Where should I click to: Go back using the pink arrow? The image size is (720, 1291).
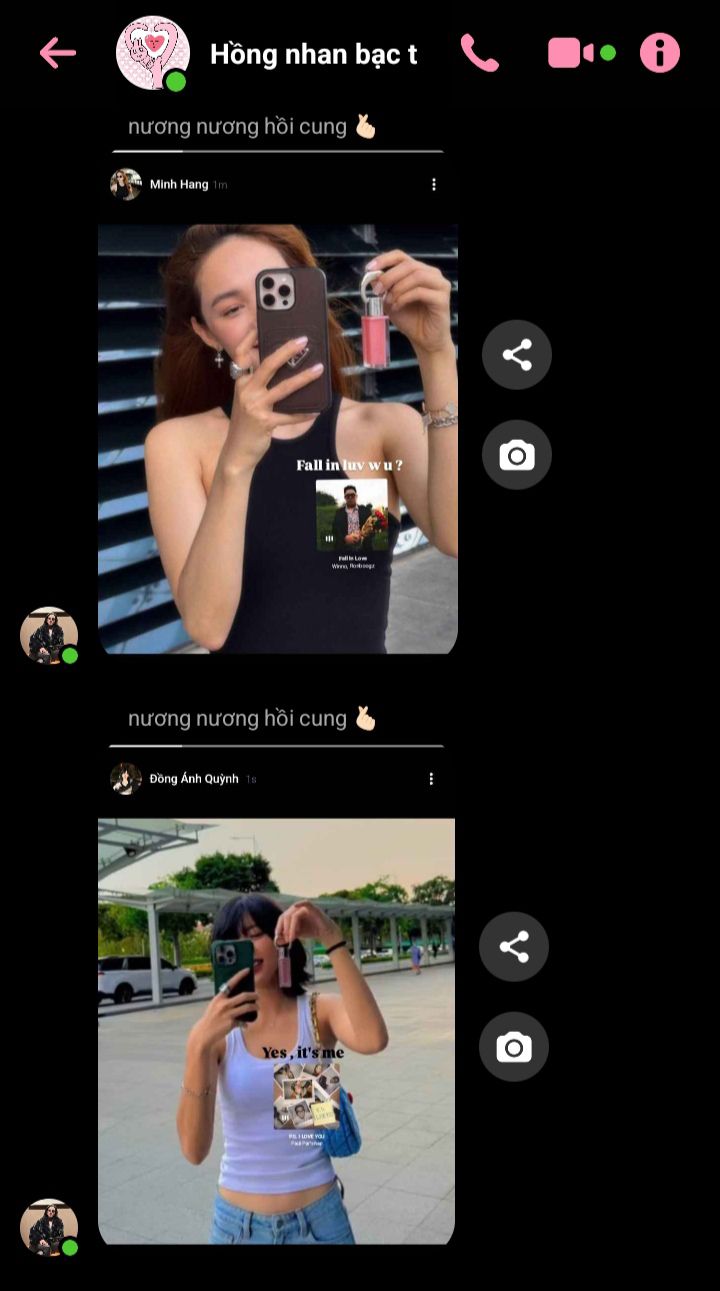tap(58, 53)
